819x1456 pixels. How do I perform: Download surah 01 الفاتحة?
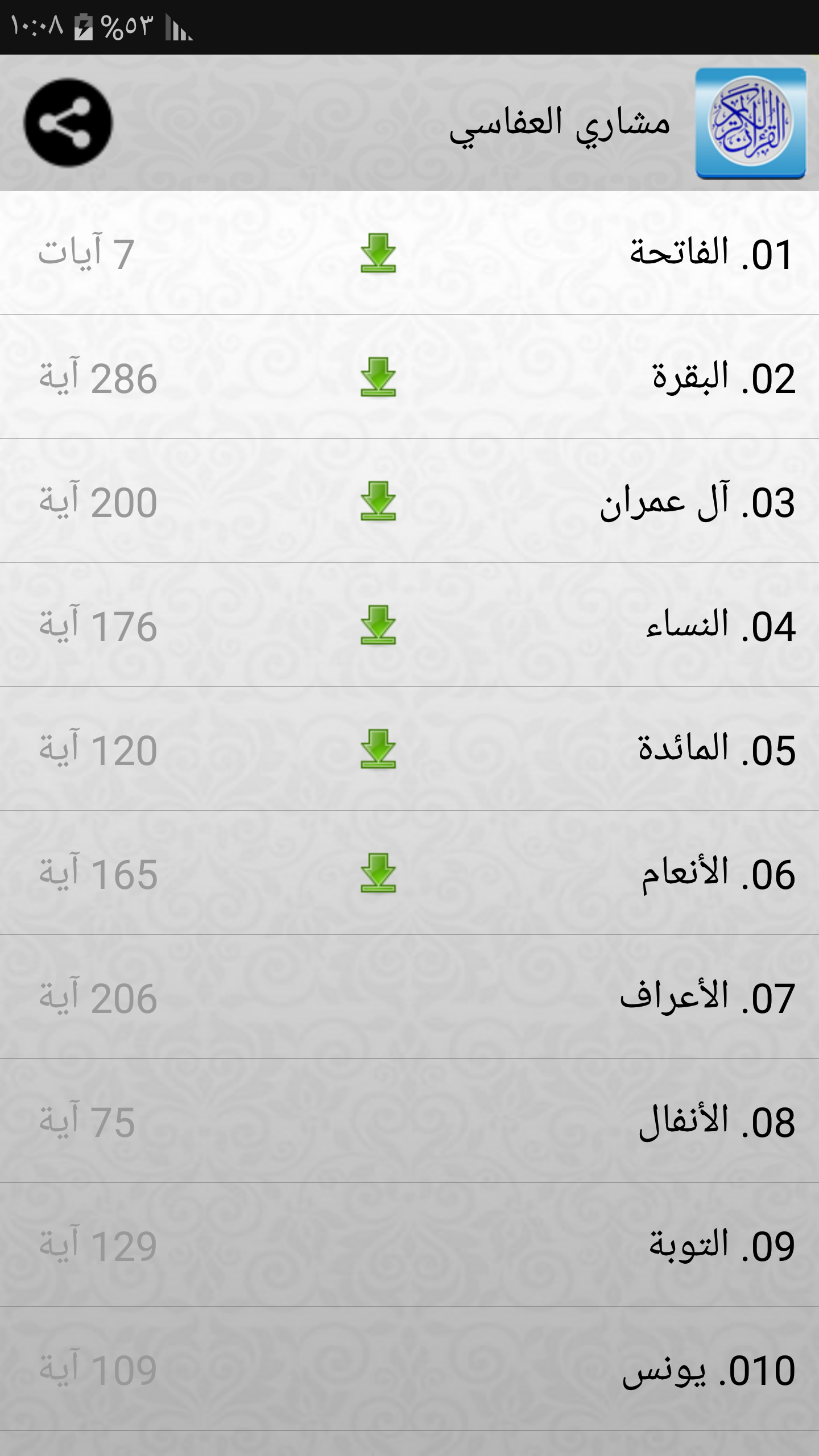pos(378,253)
